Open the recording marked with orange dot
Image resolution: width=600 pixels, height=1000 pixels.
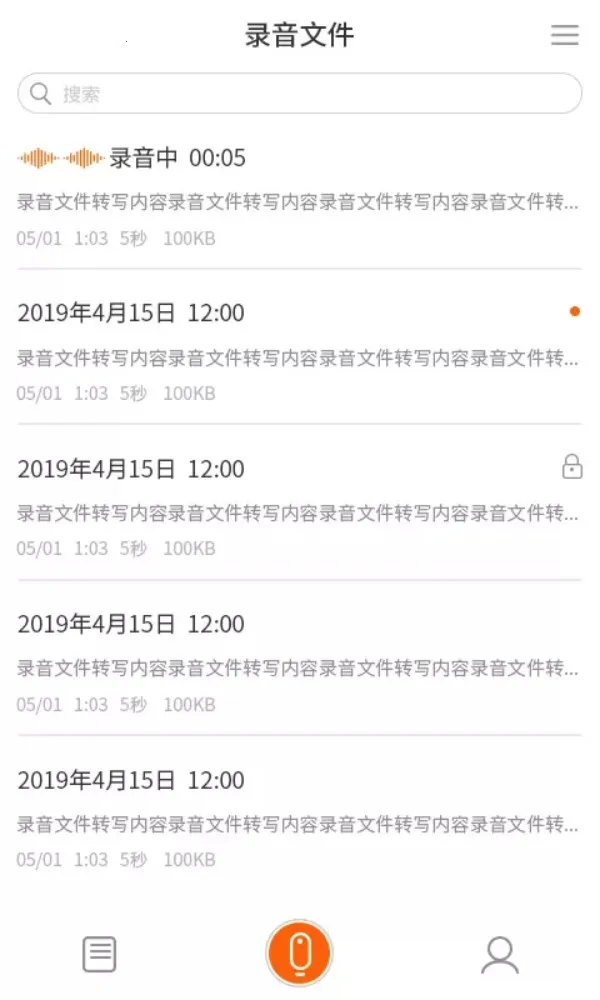[298, 352]
